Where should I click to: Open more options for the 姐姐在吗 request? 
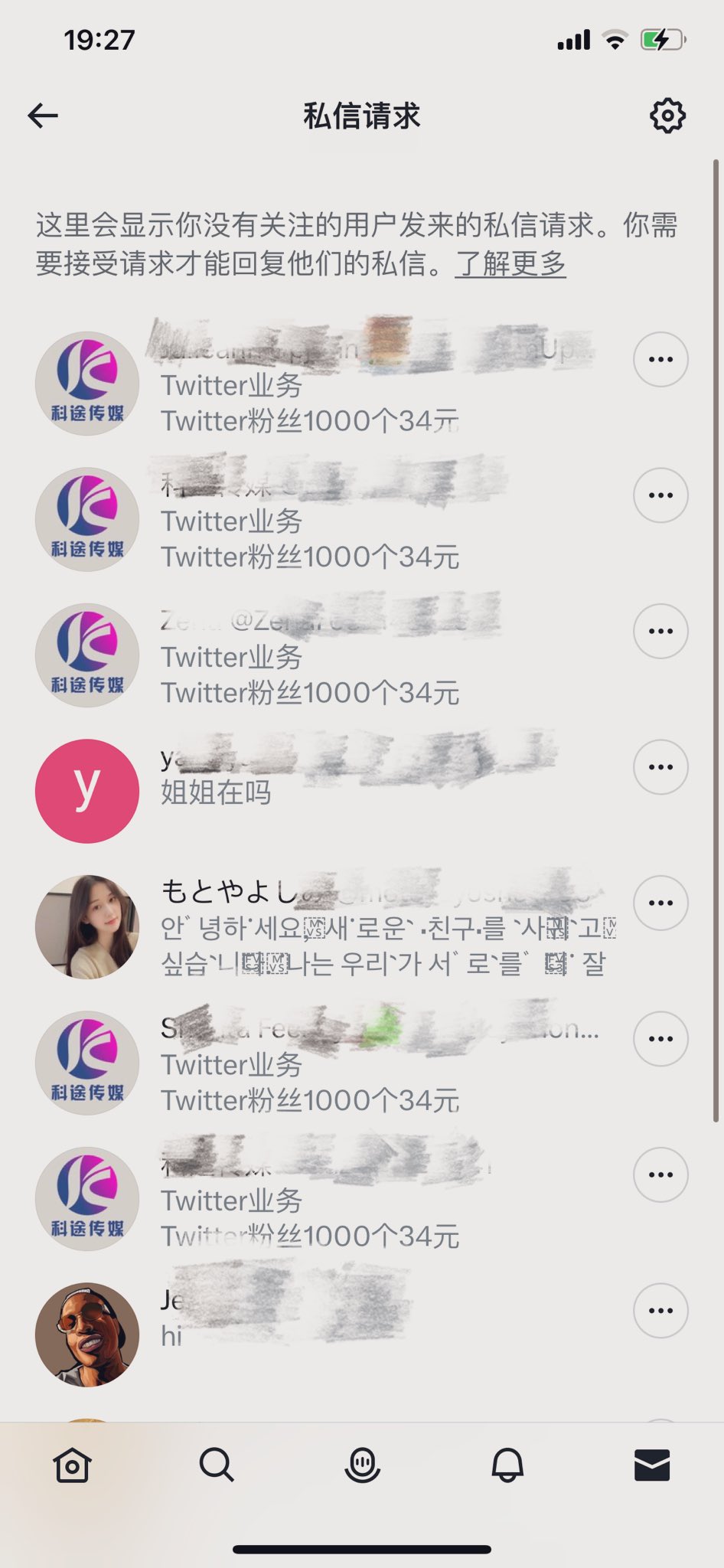coord(660,767)
